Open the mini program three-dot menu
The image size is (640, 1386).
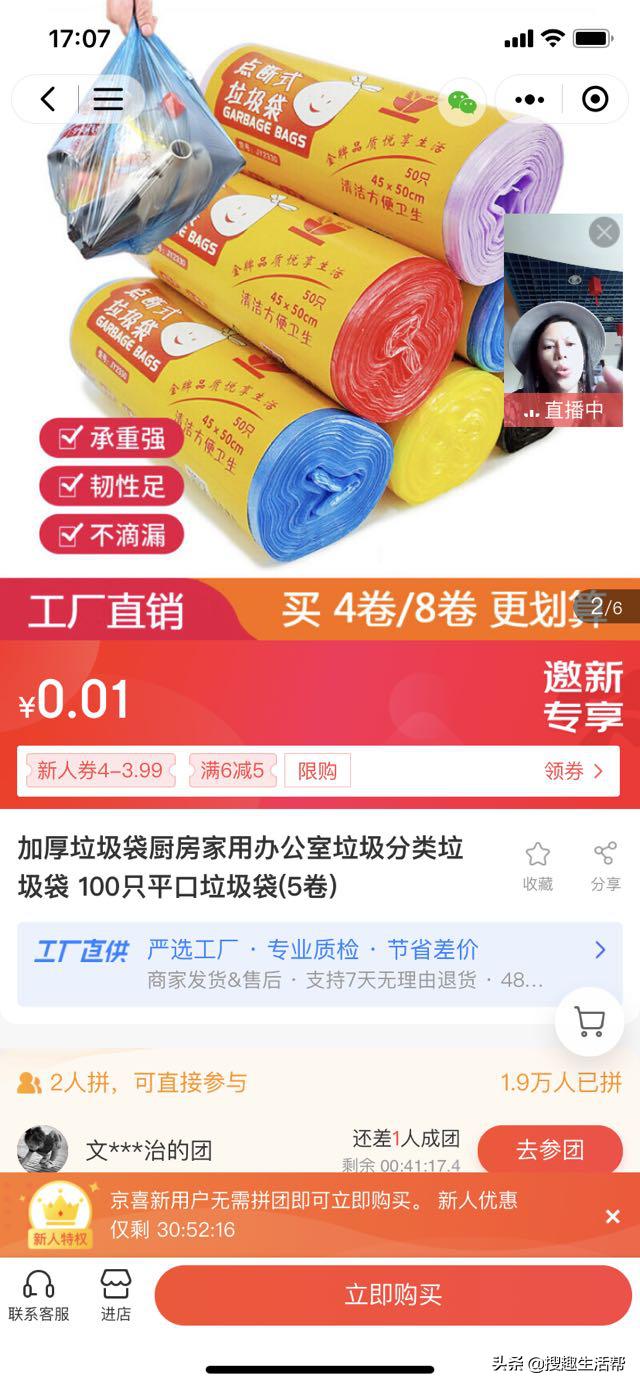[x=529, y=100]
